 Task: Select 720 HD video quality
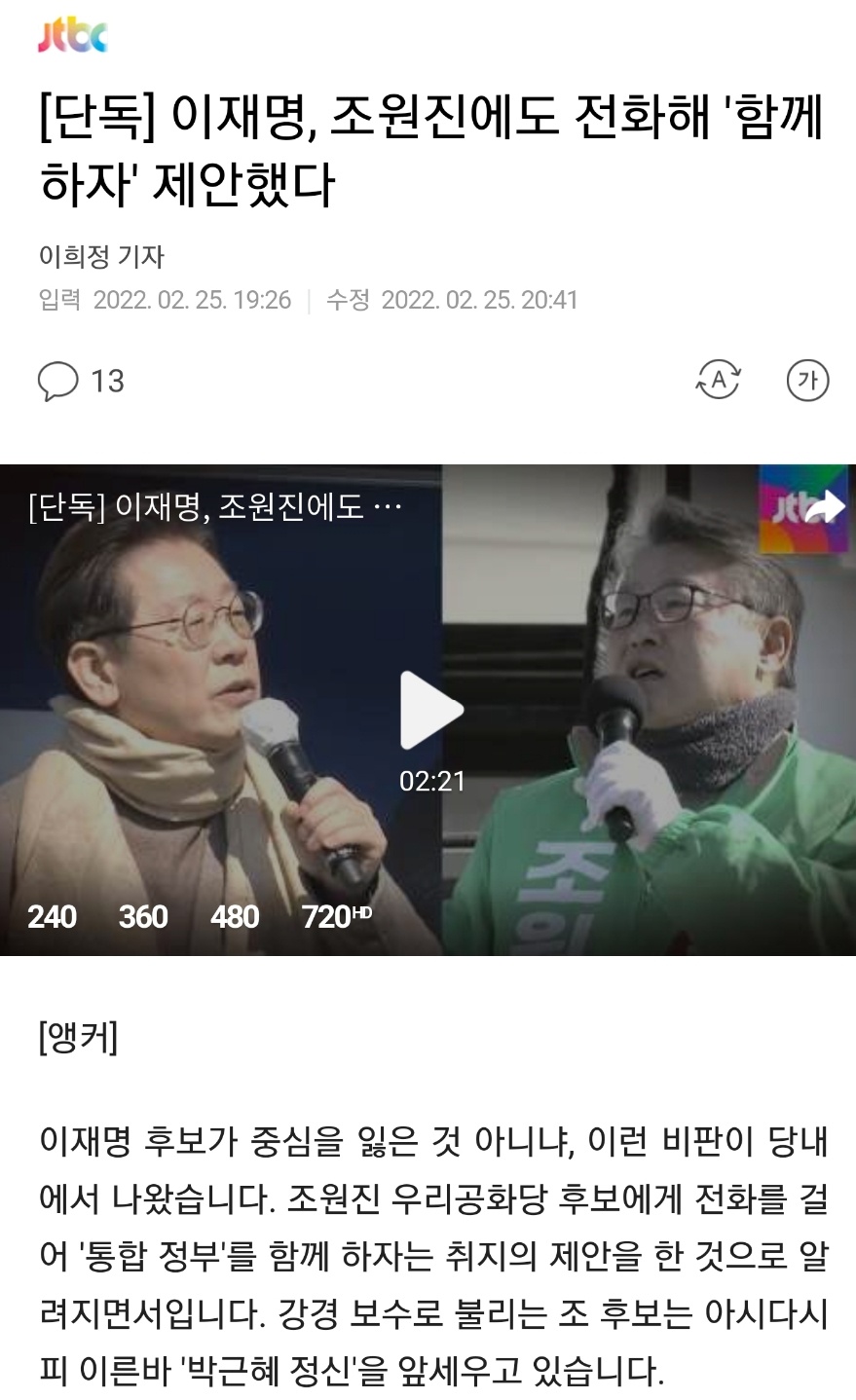336,916
